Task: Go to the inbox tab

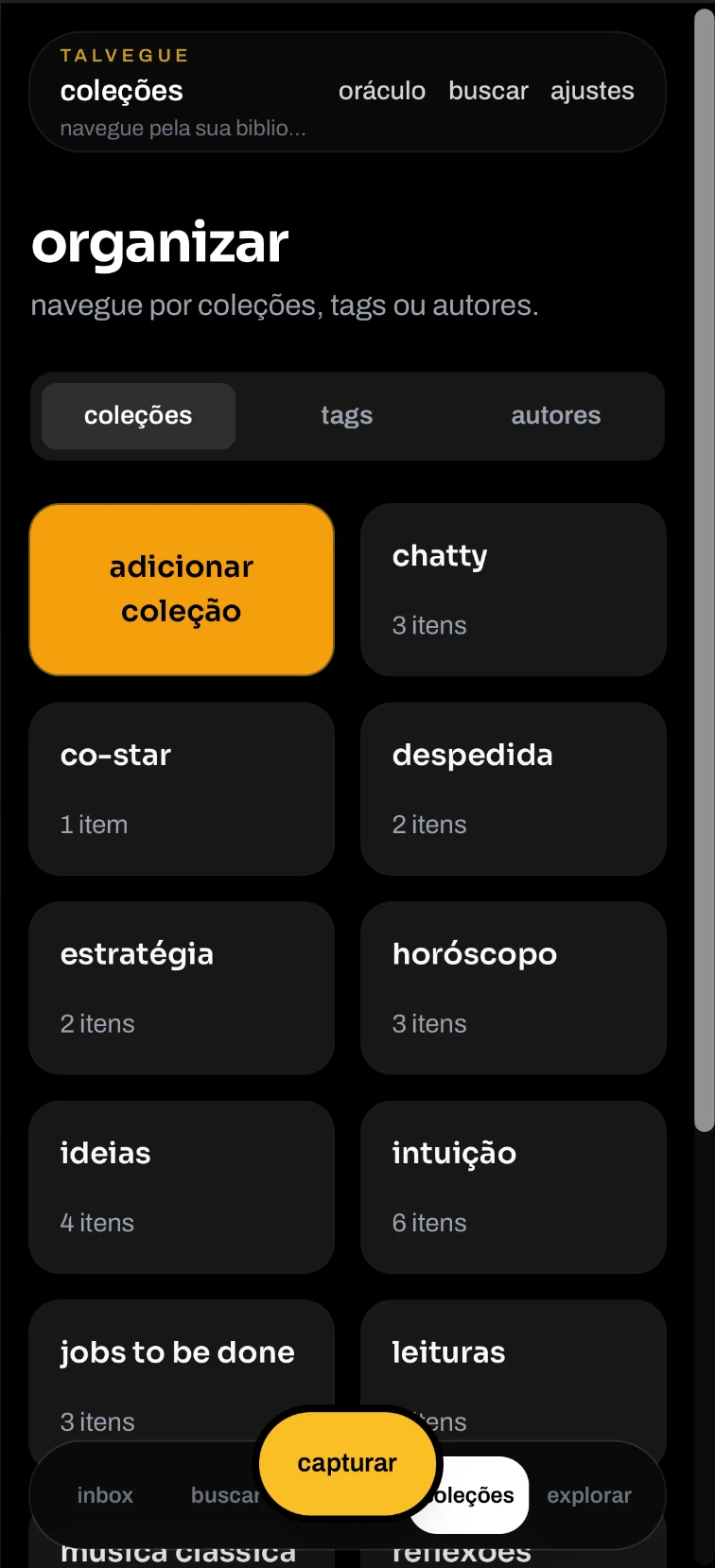Action: pyautogui.click(x=105, y=1495)
